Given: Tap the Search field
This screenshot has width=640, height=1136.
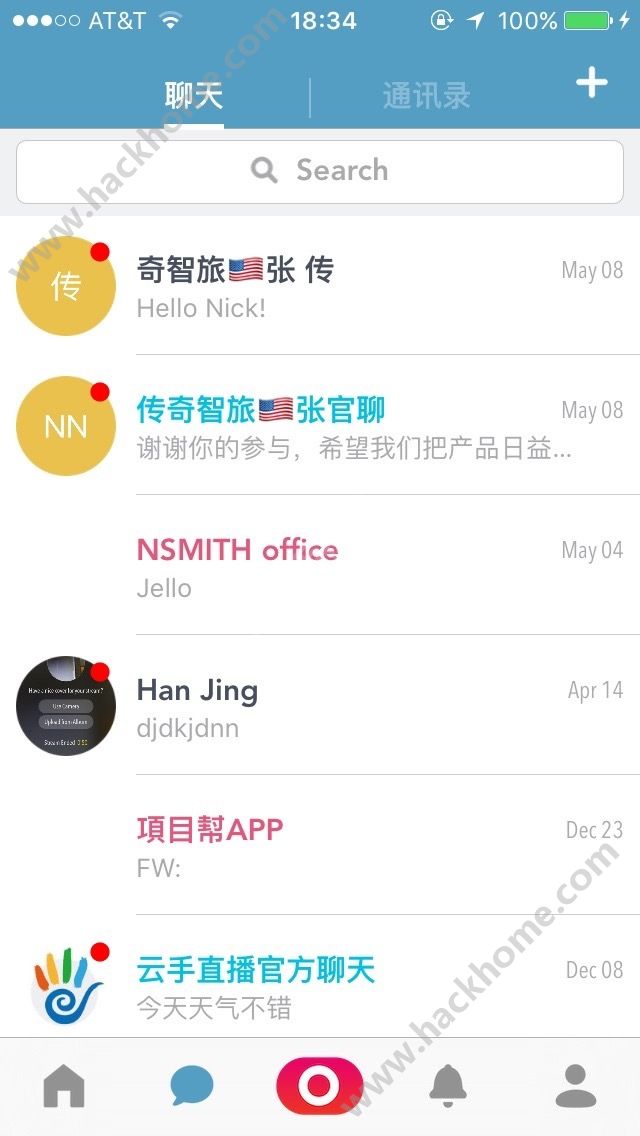Looking at the screenshot, I should point(320,171).
